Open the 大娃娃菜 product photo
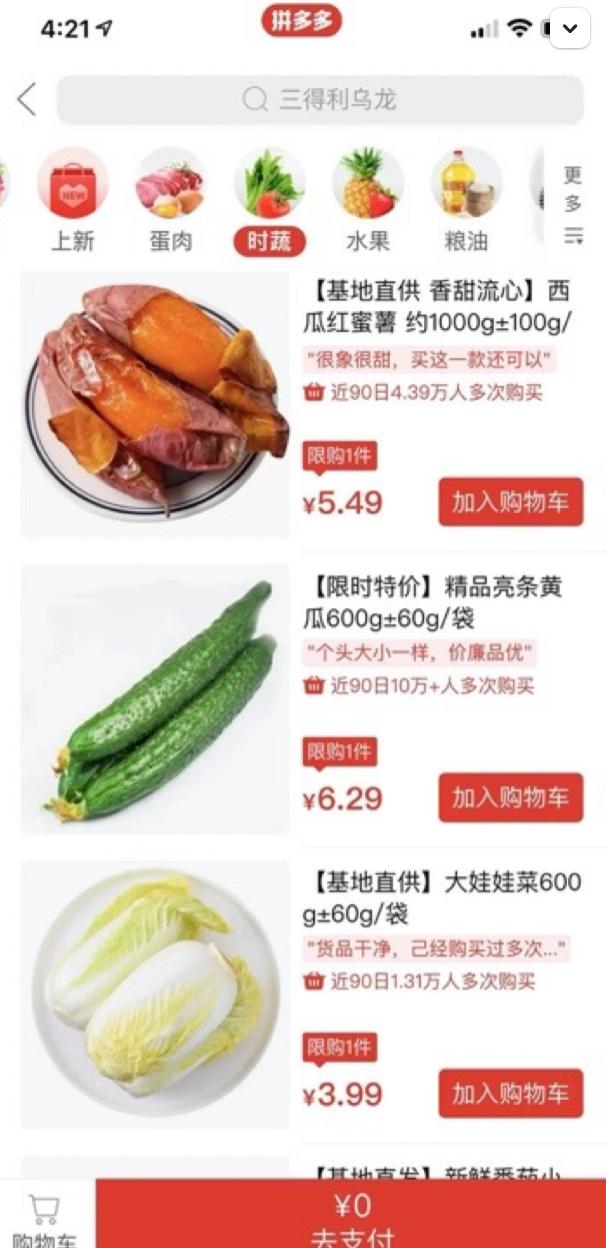The width and height of the screenshot is (606, 1248). pyautogui.click(x=155, y=995)
